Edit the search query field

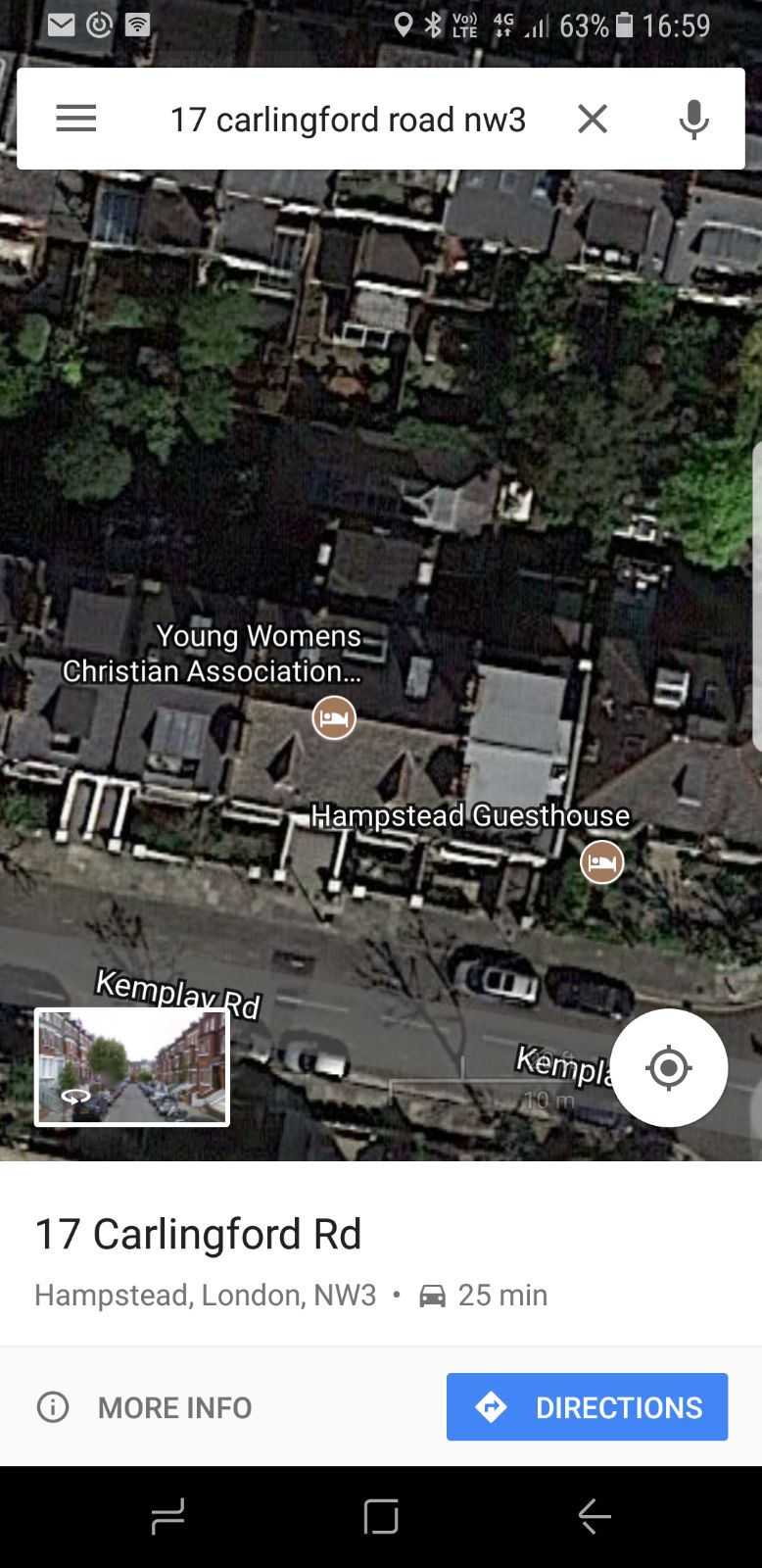[348, 120]
